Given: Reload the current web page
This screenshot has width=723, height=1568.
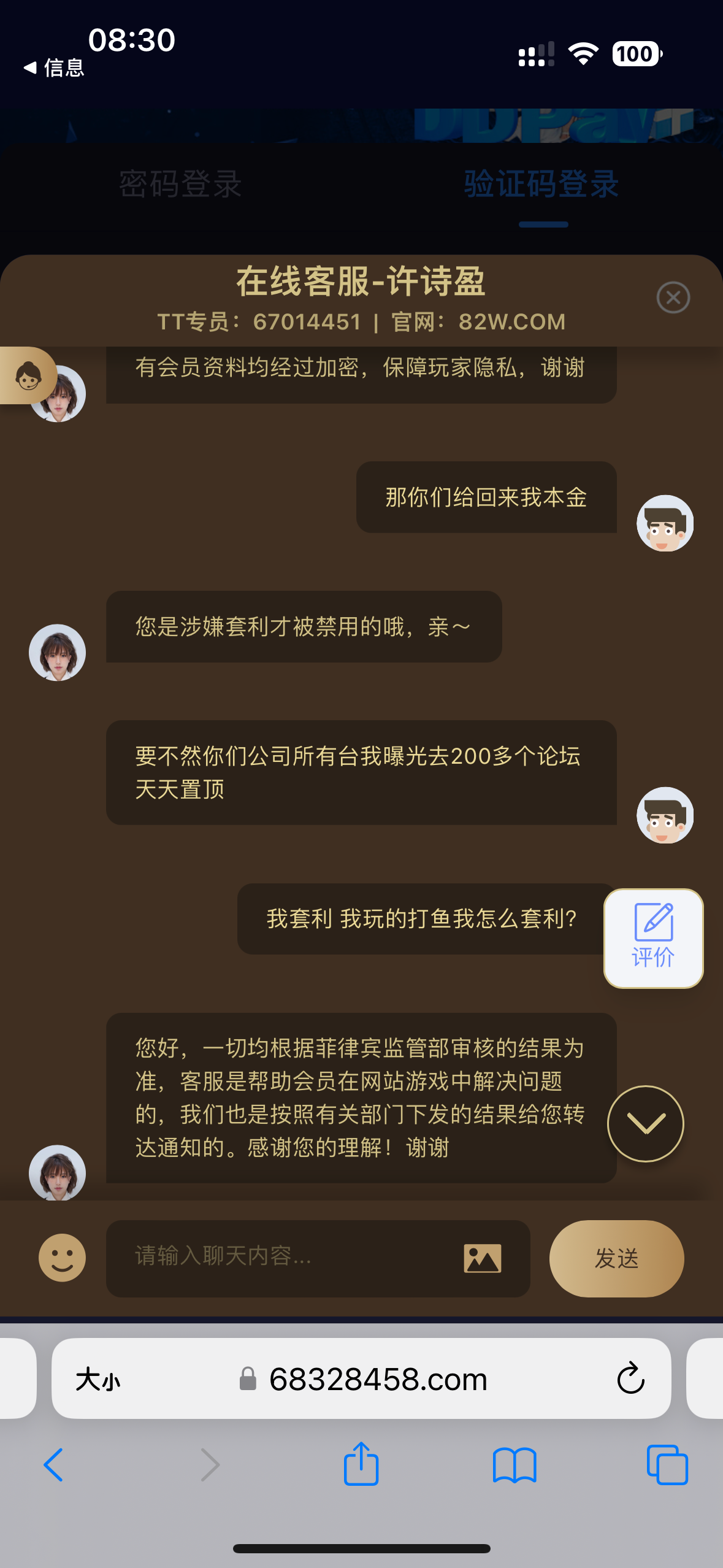Looking at the screenshot, I should [630, 1379].
